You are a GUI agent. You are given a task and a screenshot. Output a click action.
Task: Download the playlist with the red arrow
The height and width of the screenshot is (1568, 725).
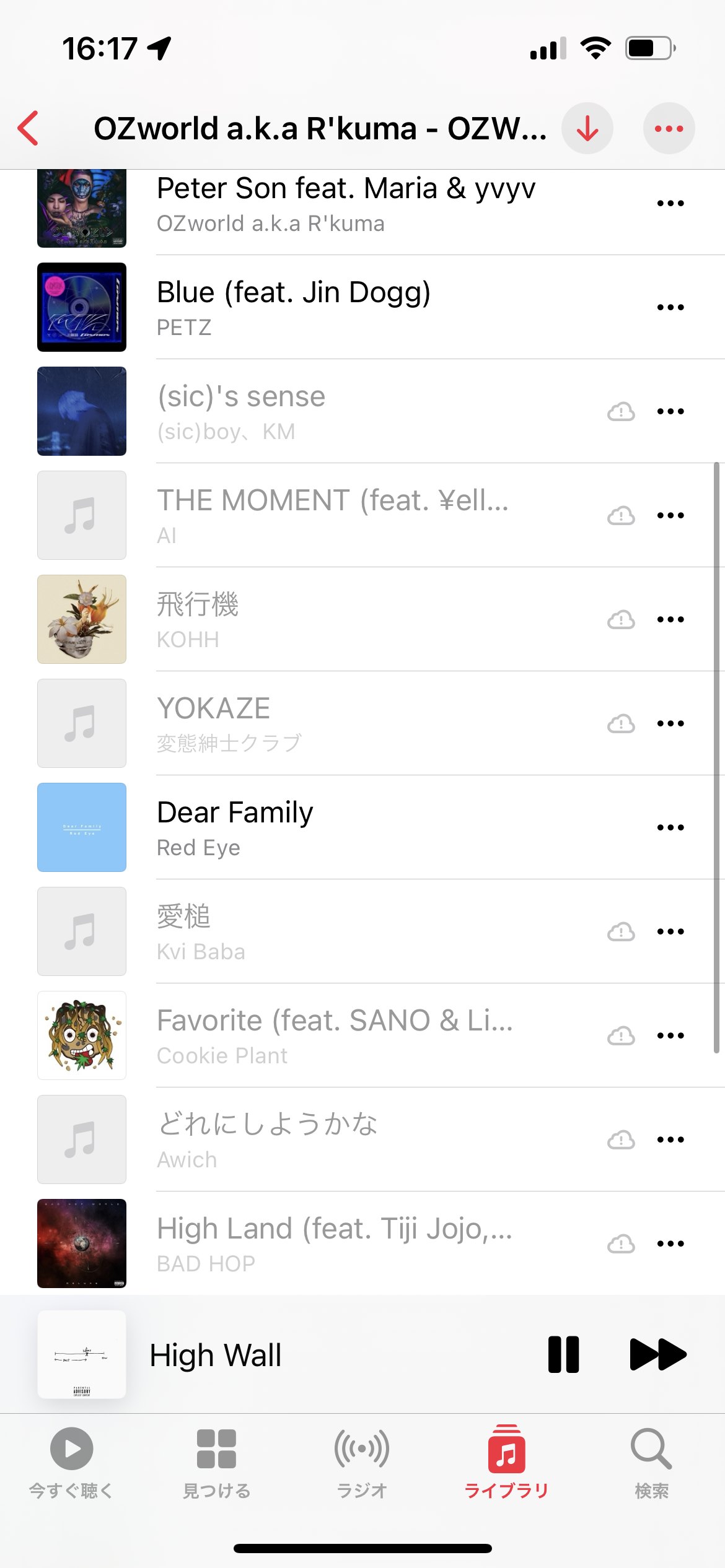(x=587, y=129)
